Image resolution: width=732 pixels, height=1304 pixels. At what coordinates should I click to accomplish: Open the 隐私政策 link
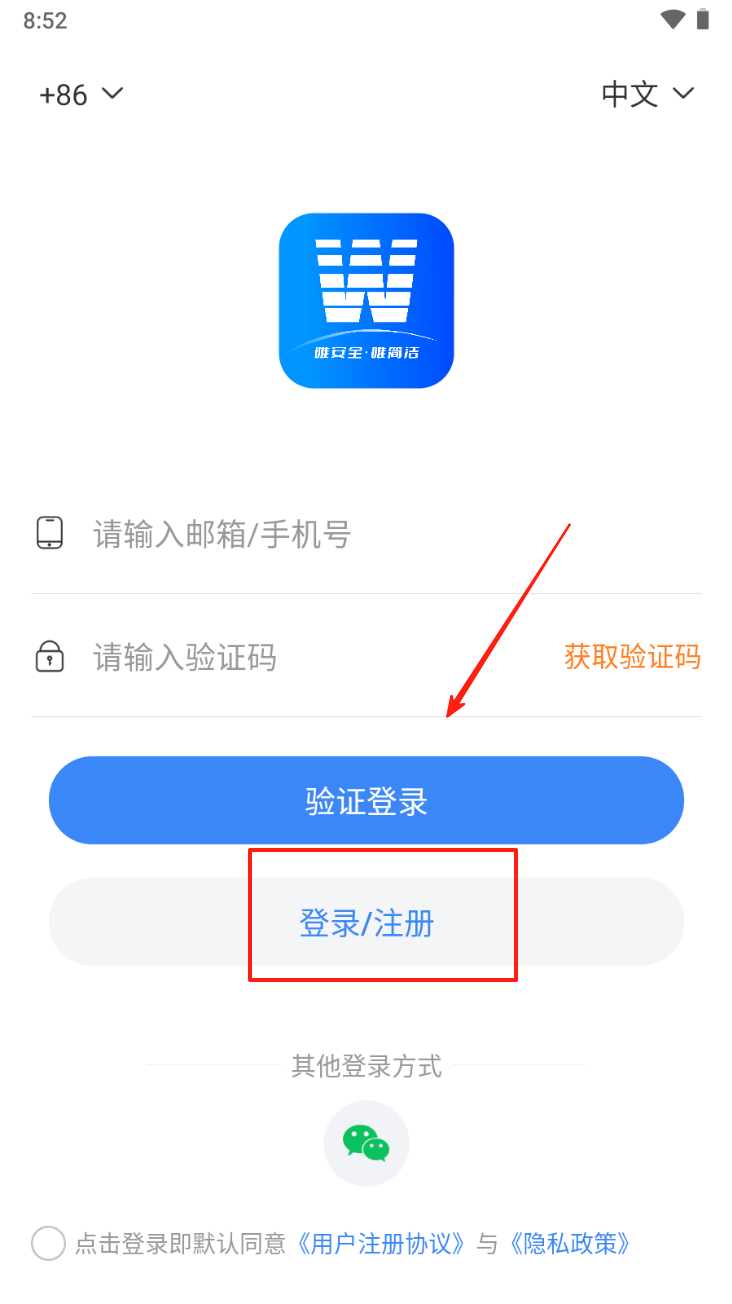click(569, 1244)
